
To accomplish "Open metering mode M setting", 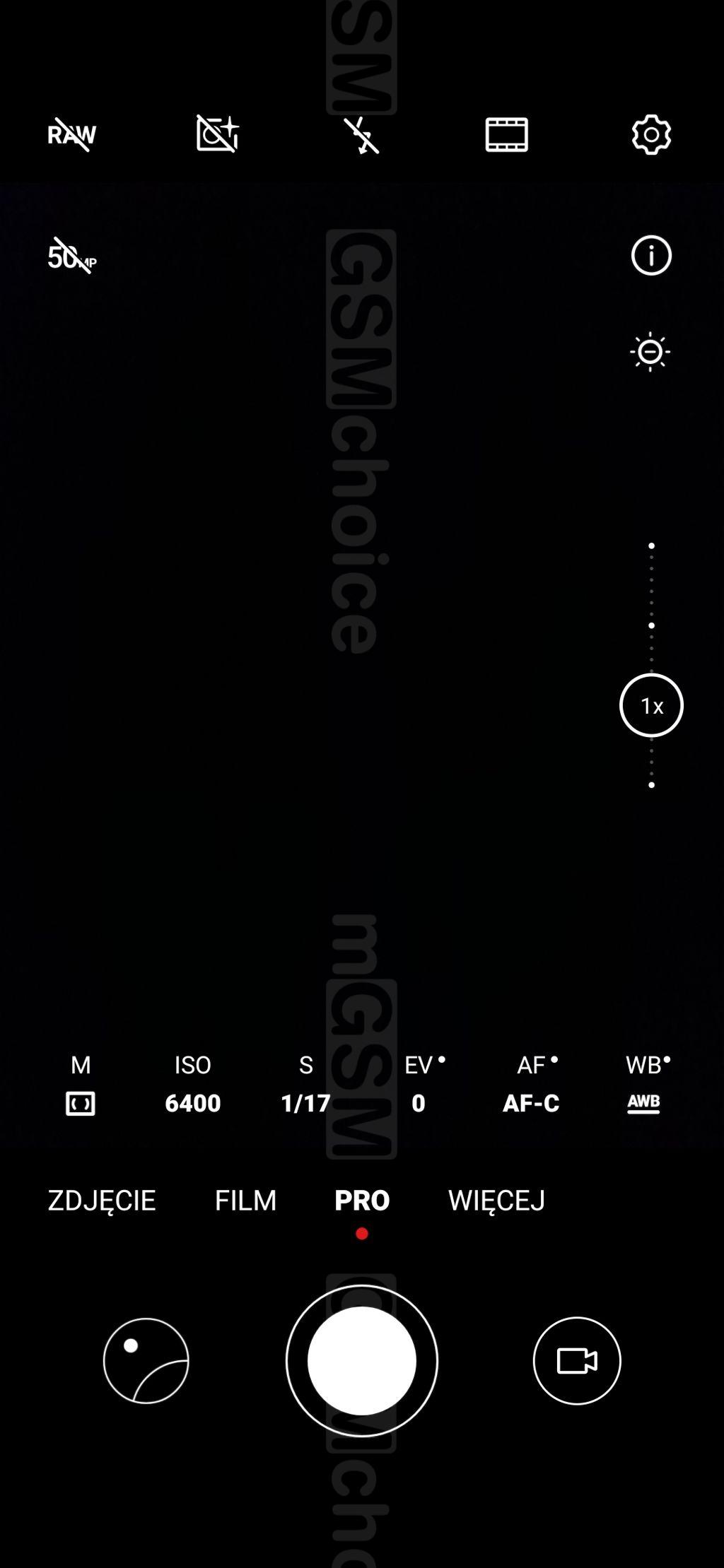I will (81, 1085).
